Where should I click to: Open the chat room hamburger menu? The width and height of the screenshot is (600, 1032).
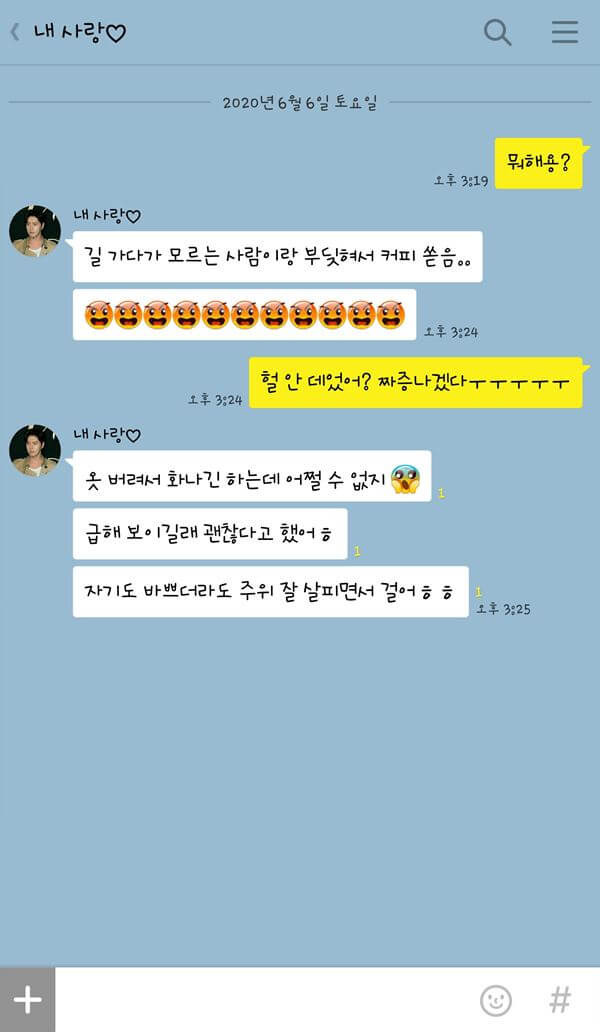565,32
